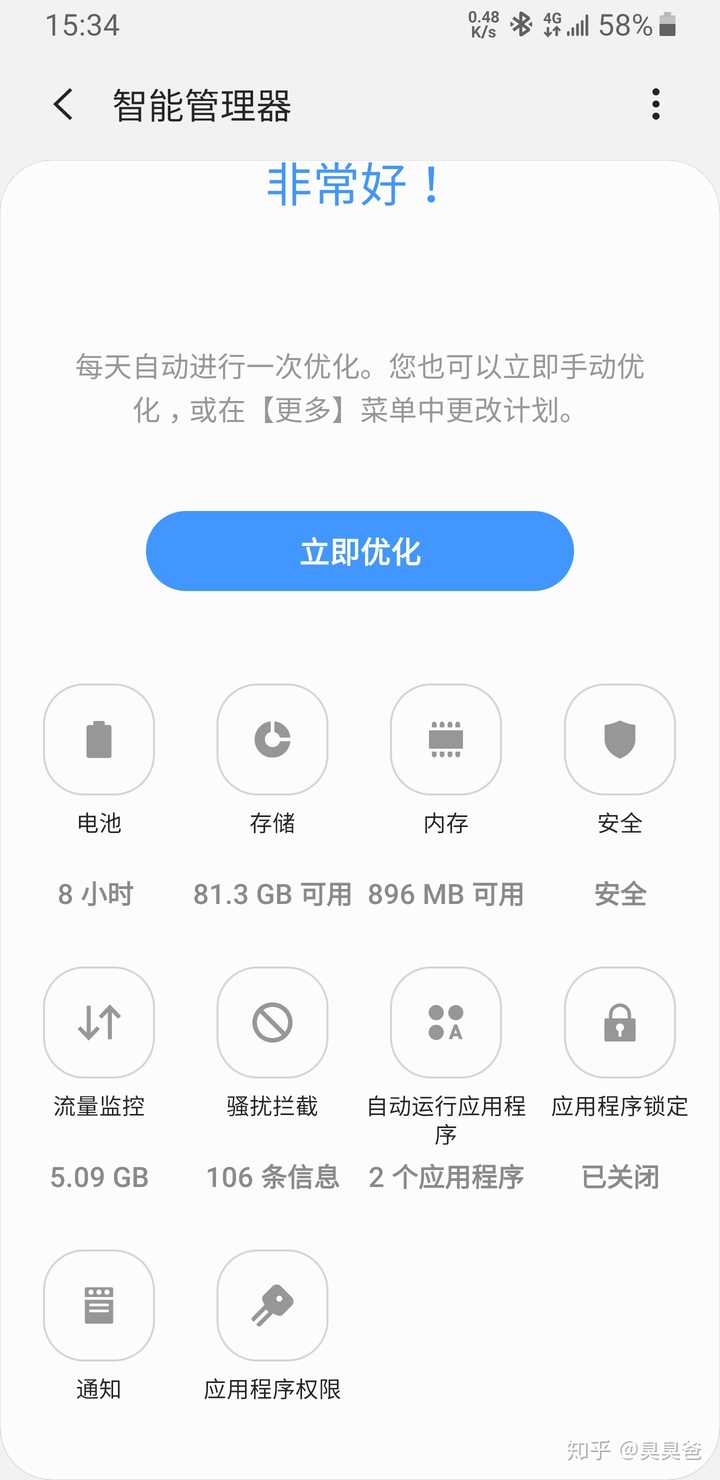Screen dimensions: 720x1480
Task: Open the 通知 notifications section
Action: click(x=99, y=1305)
